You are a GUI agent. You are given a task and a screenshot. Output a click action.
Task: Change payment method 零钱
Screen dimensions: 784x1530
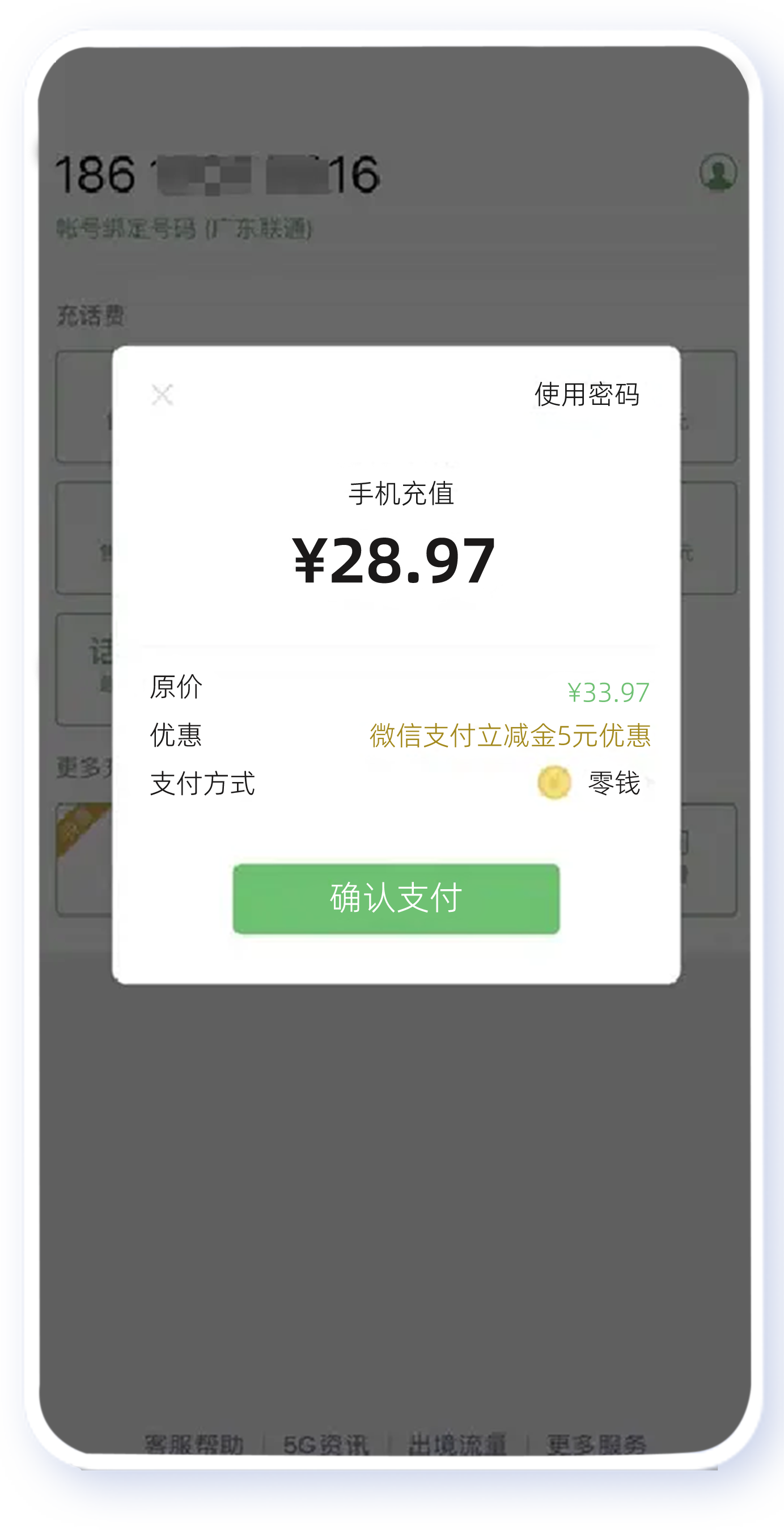(595, 783)
